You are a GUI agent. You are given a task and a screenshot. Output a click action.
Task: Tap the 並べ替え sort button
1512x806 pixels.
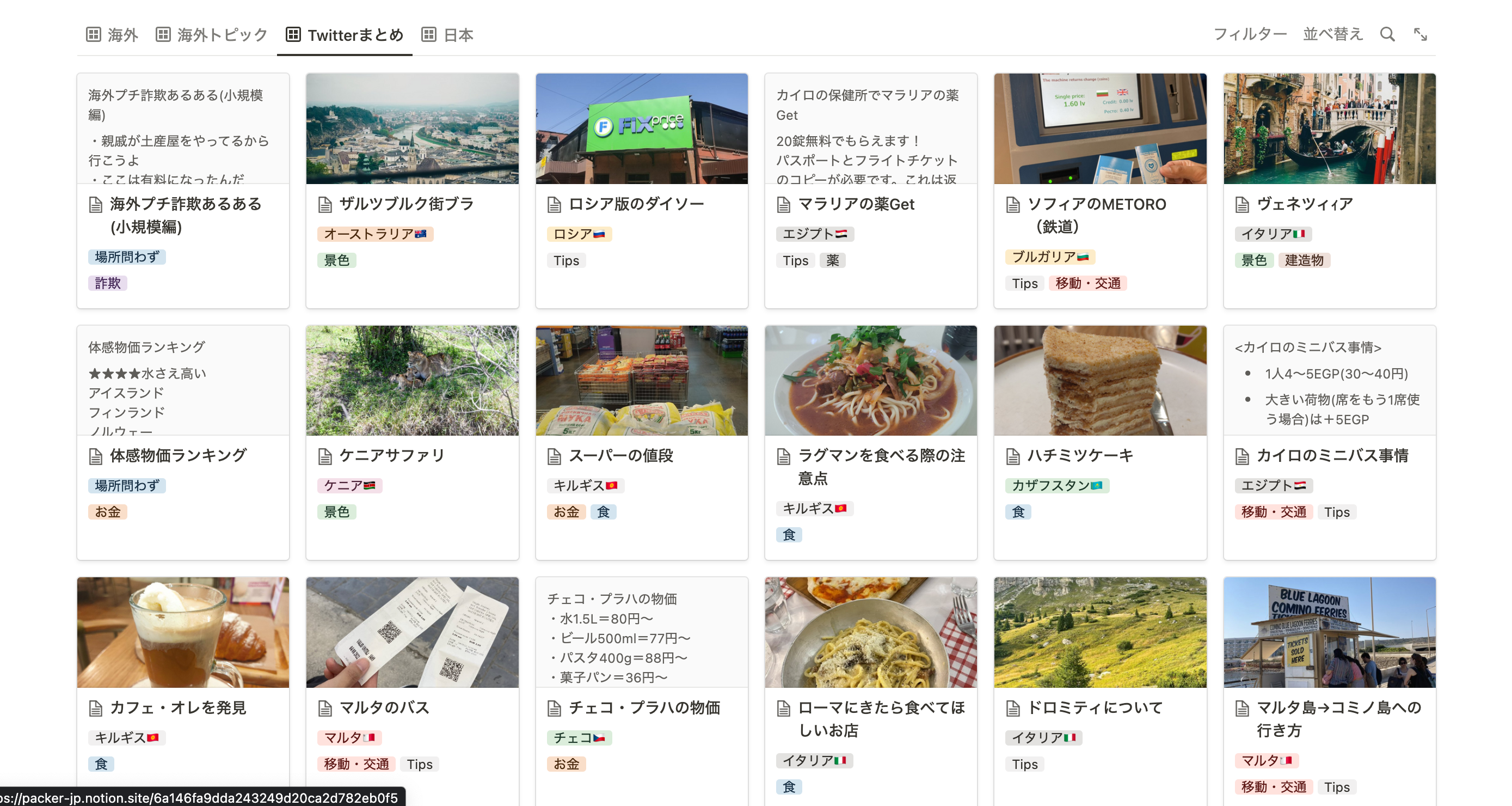pyautogui.click(x=1332, y=35)
